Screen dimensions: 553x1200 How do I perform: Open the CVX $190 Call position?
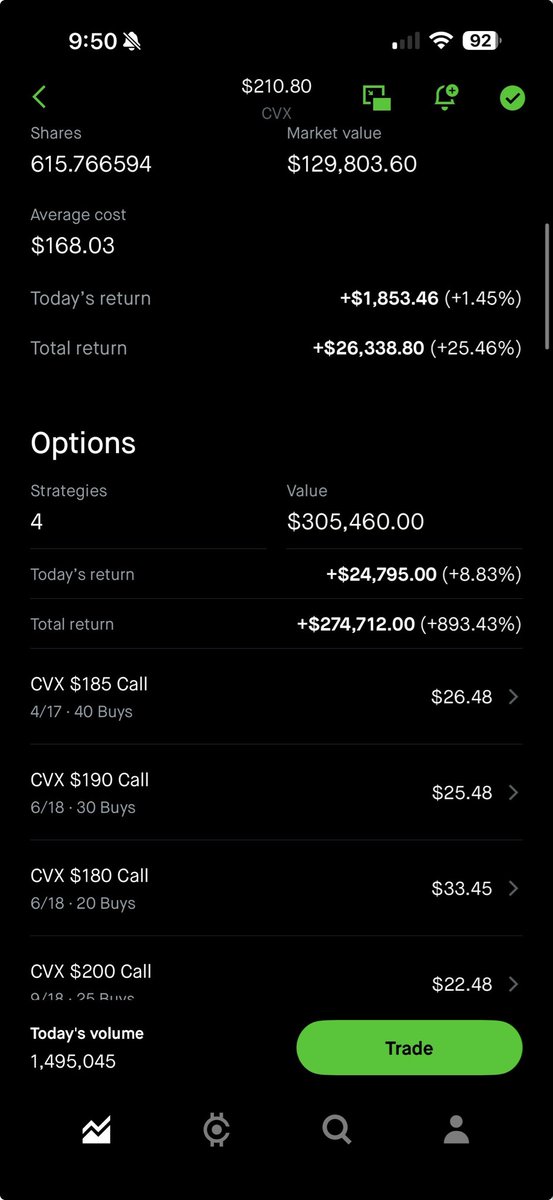click(x=276, y=793)
